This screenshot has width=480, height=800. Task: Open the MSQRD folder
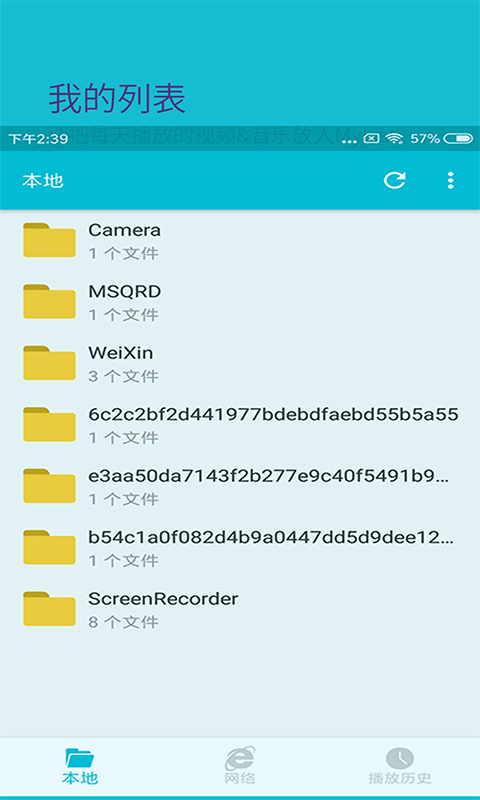240,302
